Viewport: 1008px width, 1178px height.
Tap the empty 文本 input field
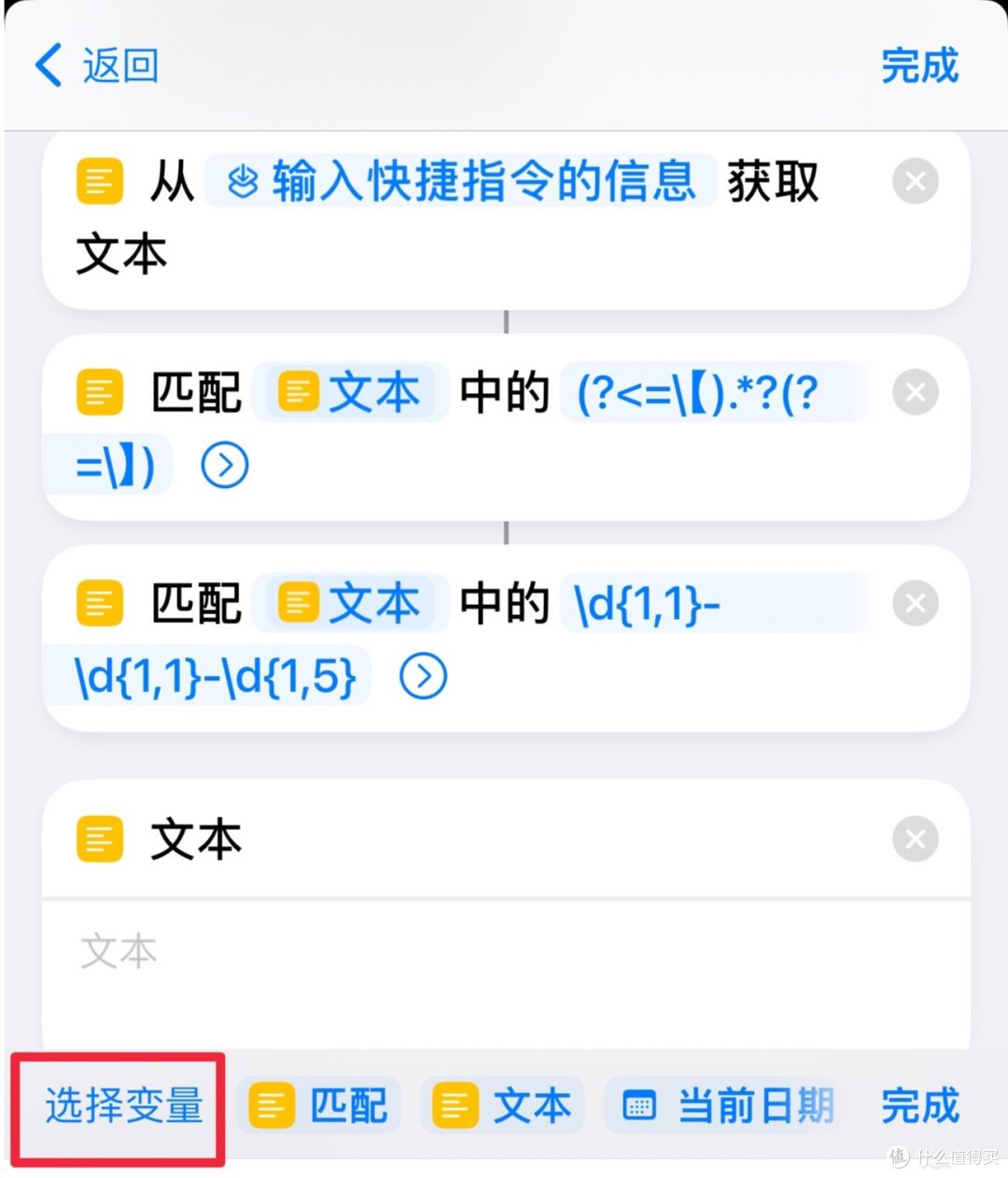pos(373,952)
